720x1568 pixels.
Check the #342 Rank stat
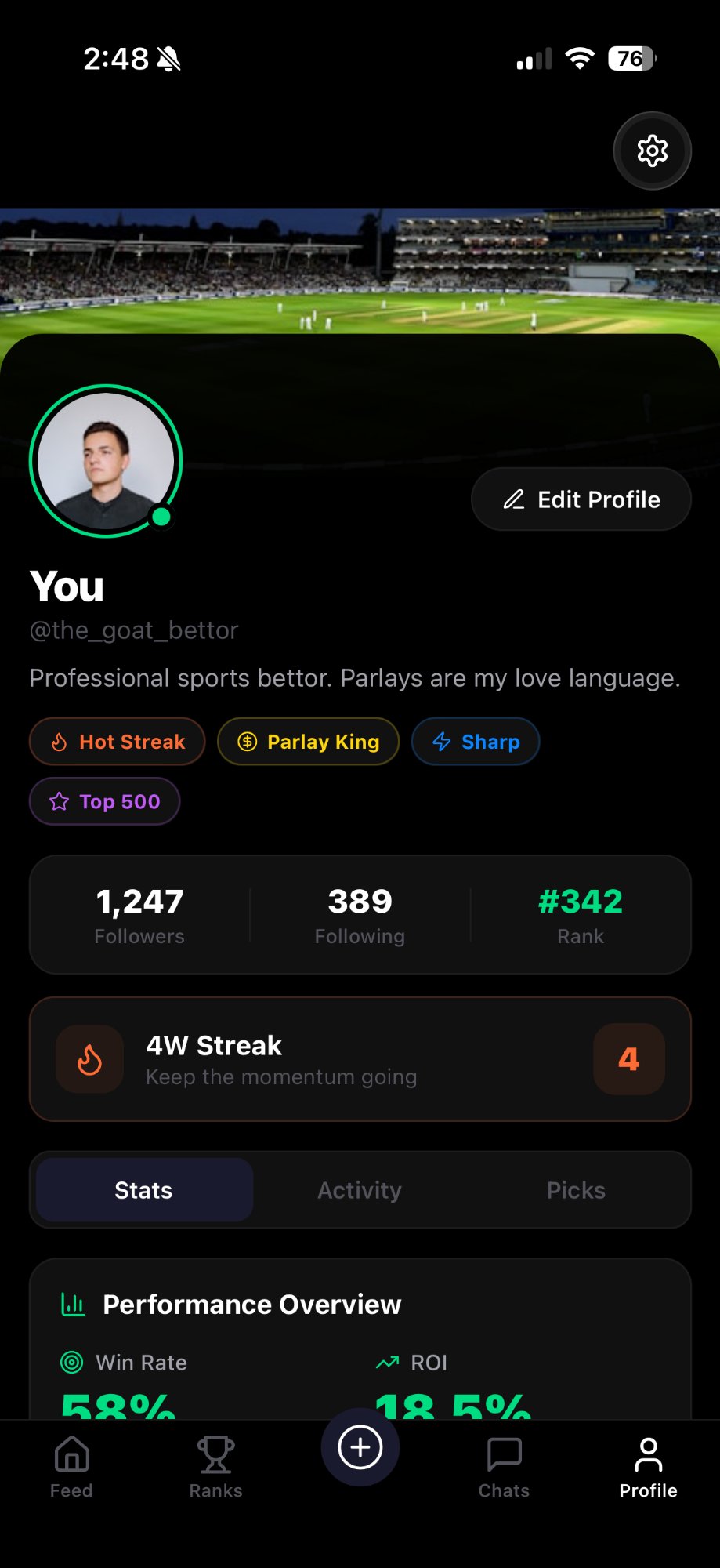581,914
